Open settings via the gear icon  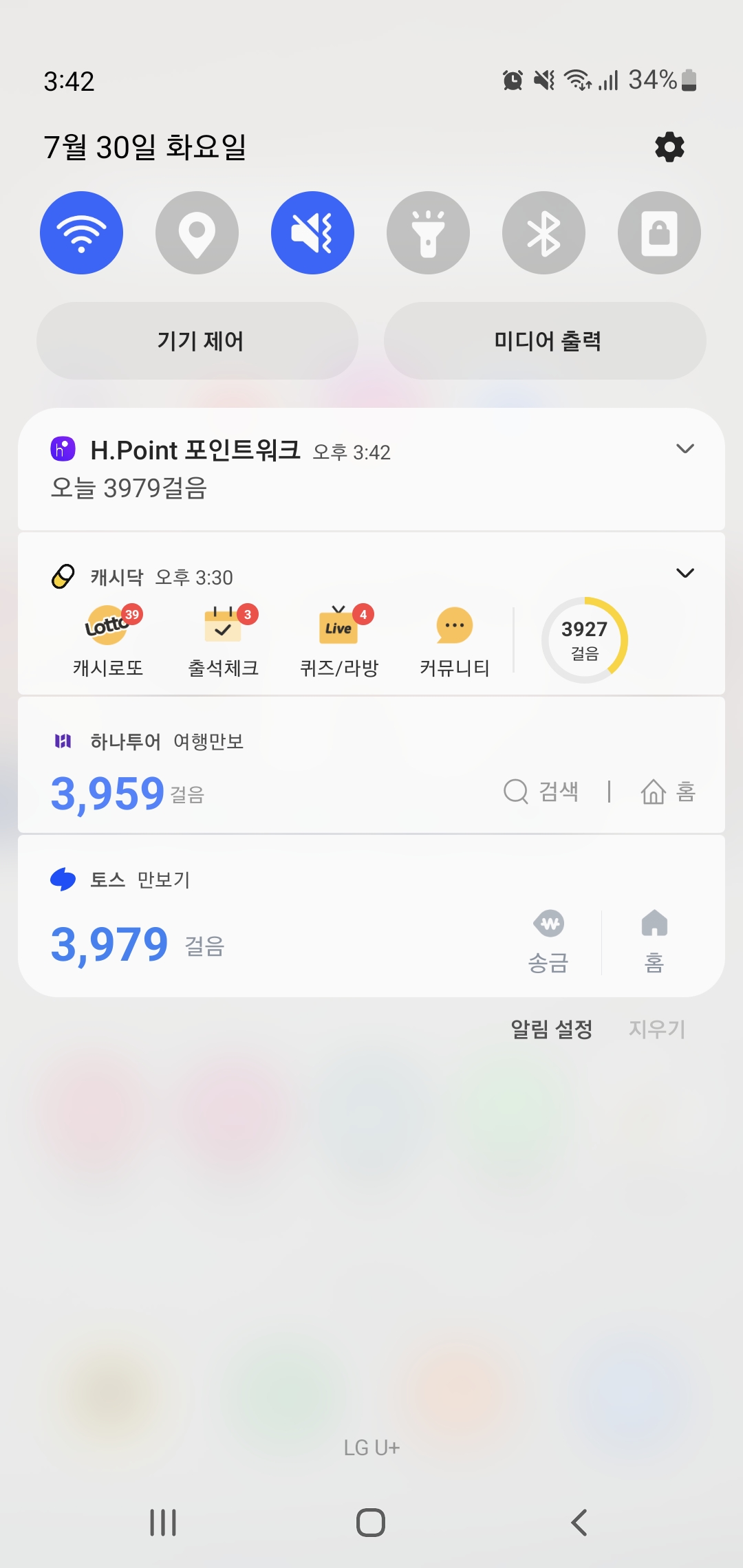pyautogui.click(x=669, y=147)
